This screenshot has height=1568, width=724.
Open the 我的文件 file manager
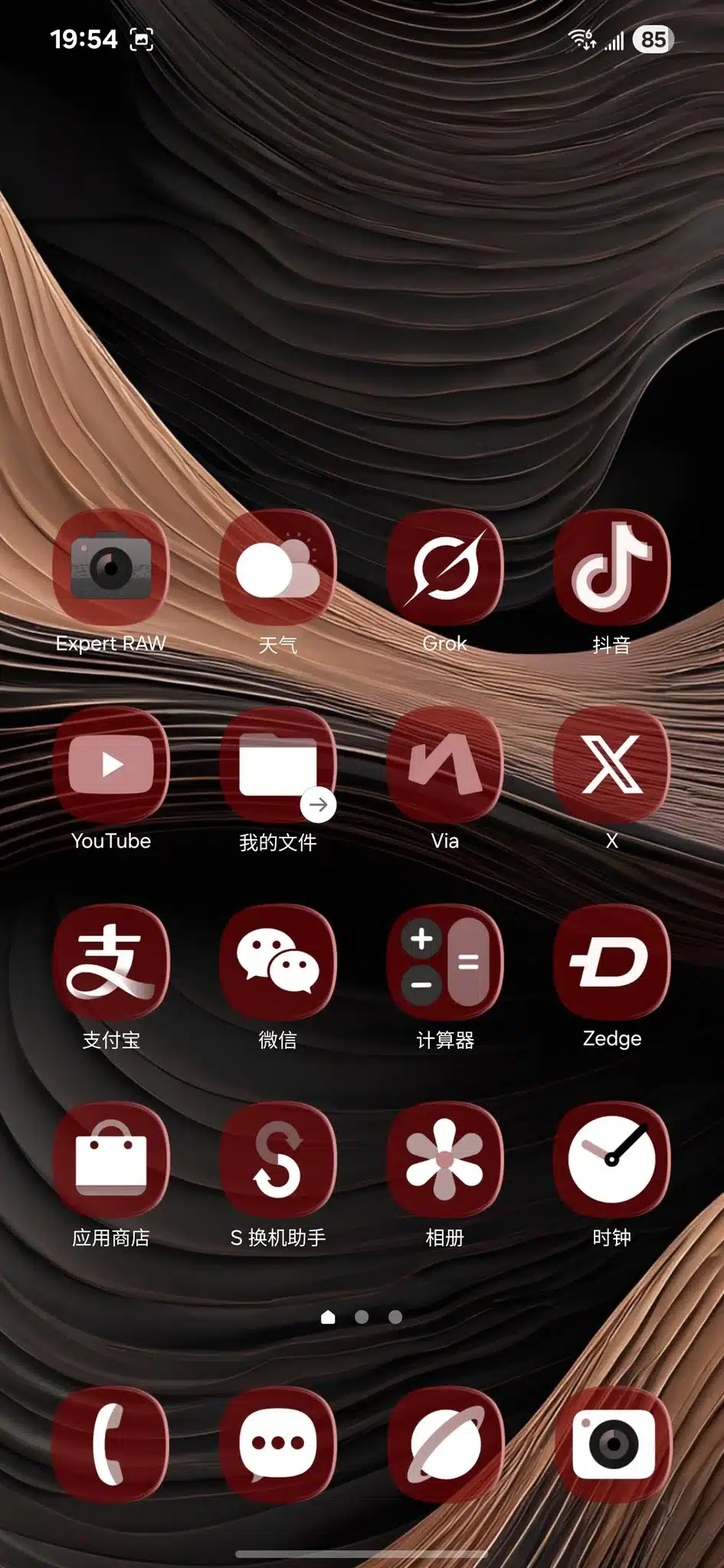coord(277,765)
